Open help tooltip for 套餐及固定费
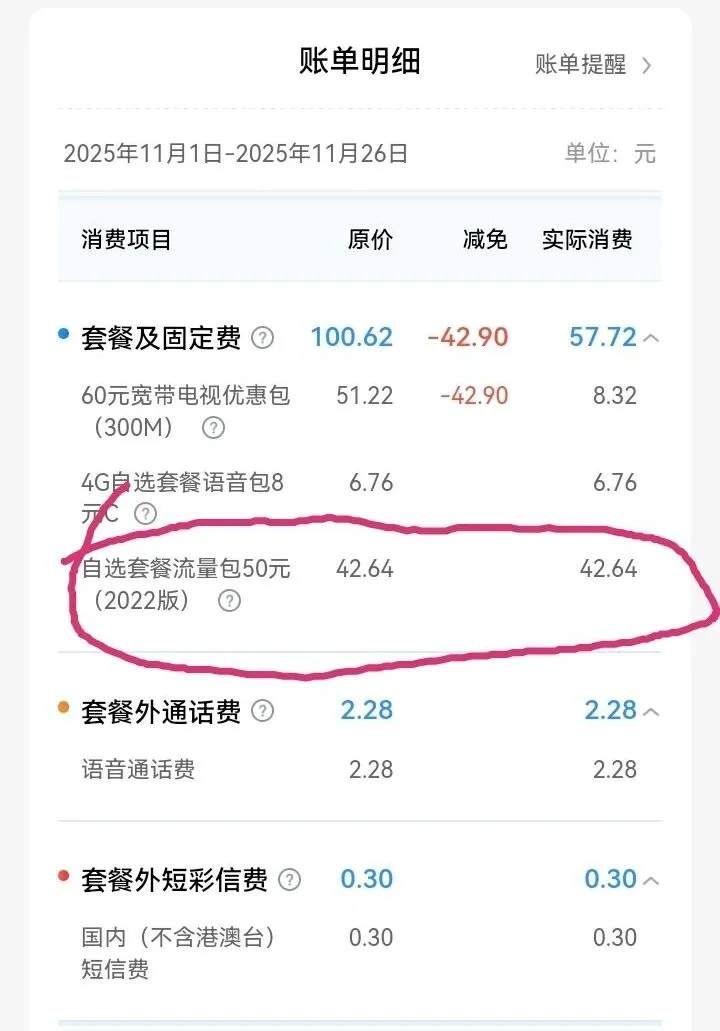Viewport: 720px width, 1031px height. click(x=261, y=338)
